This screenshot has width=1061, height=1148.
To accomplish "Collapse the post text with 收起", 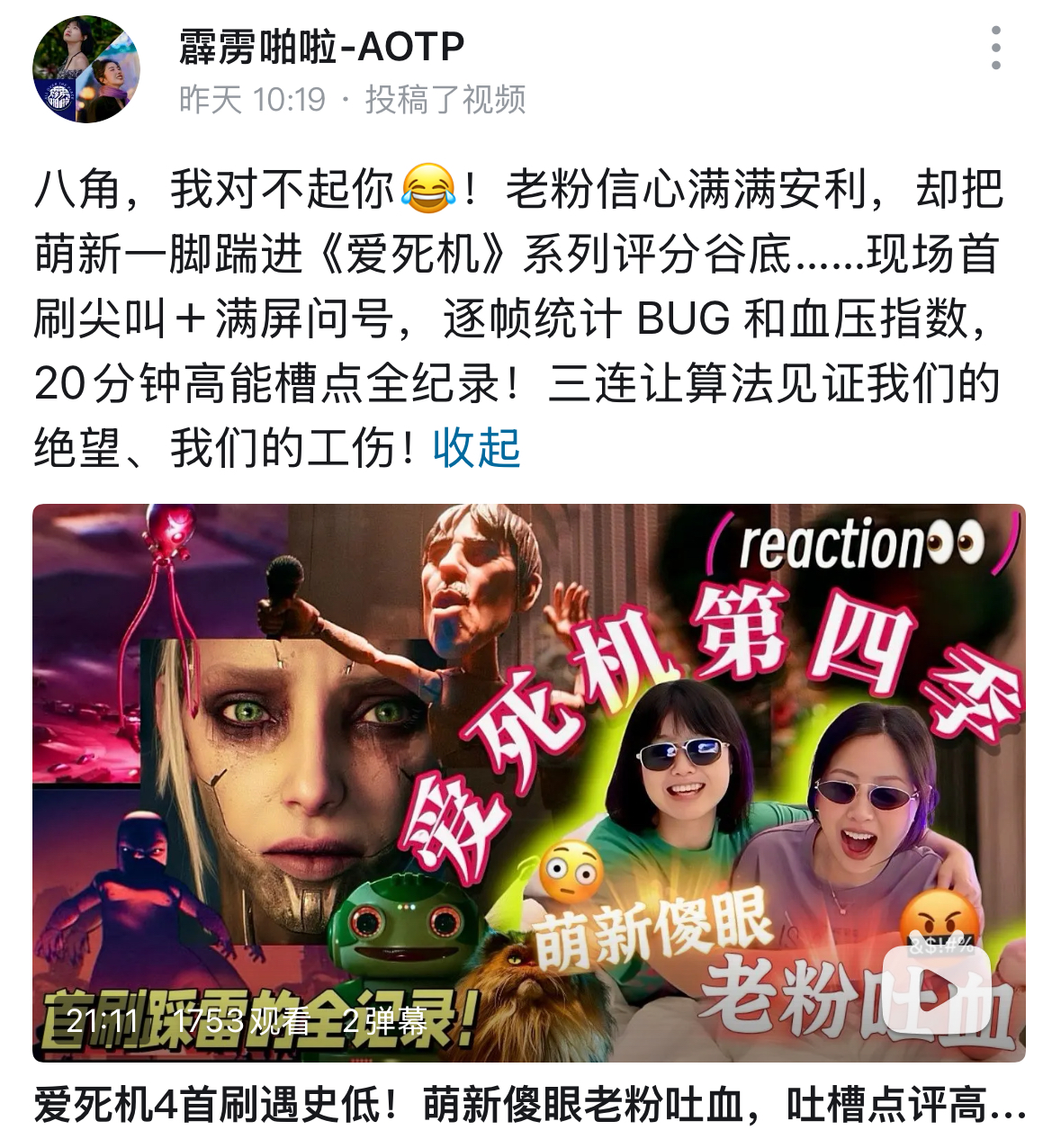I will pyautogui.click(x=476, y=447).
